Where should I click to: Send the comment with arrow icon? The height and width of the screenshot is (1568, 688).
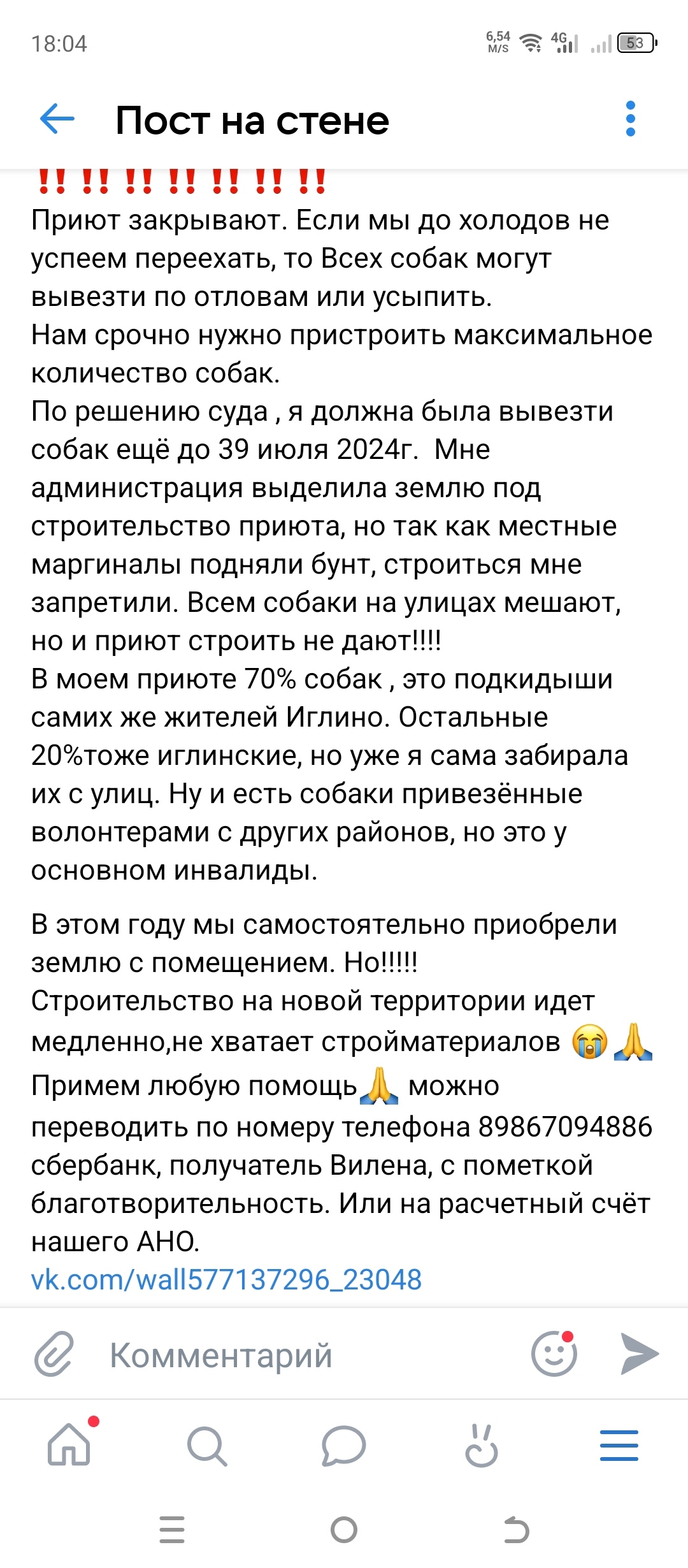[639, 1353]
